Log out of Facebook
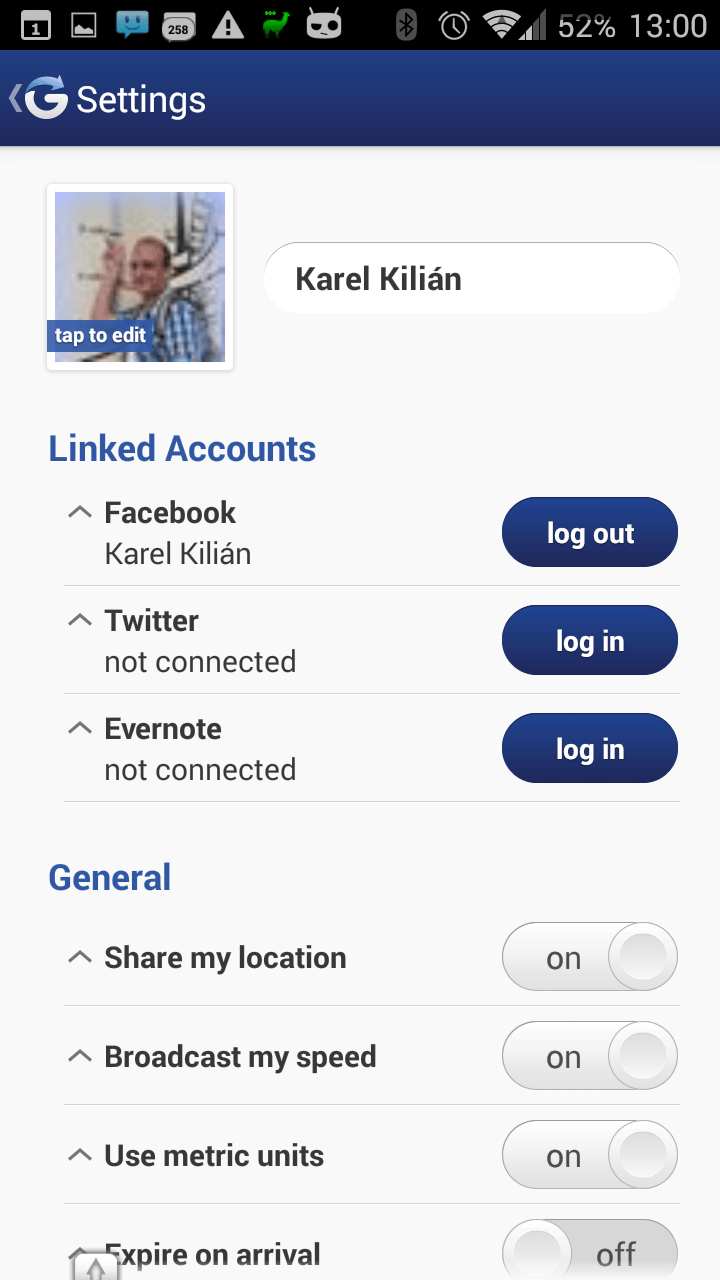 coord(590,532)
